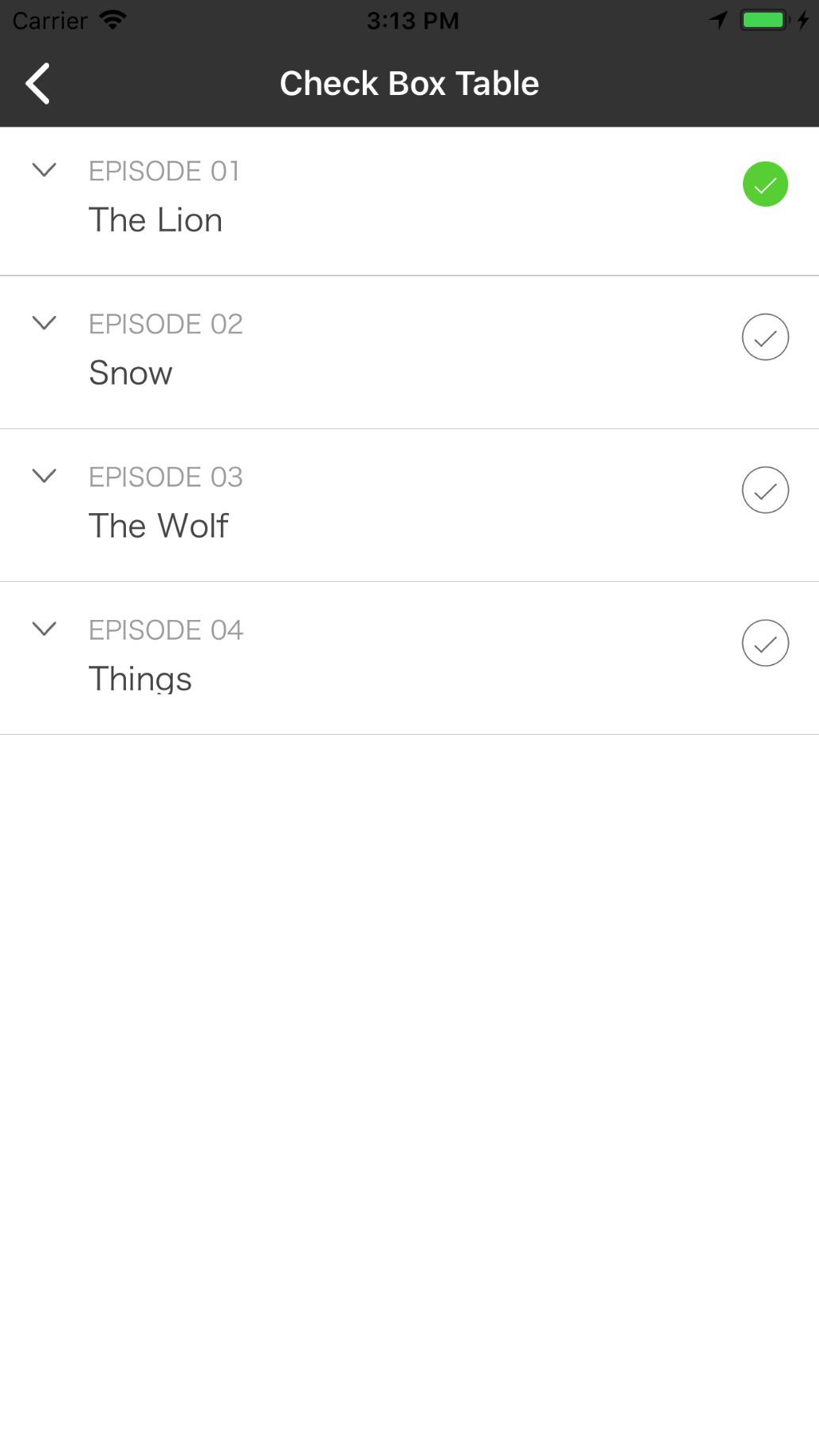The image size is (819, 1456).
Task: Expand Episode 04 Things details
Action: coord(44,628)
